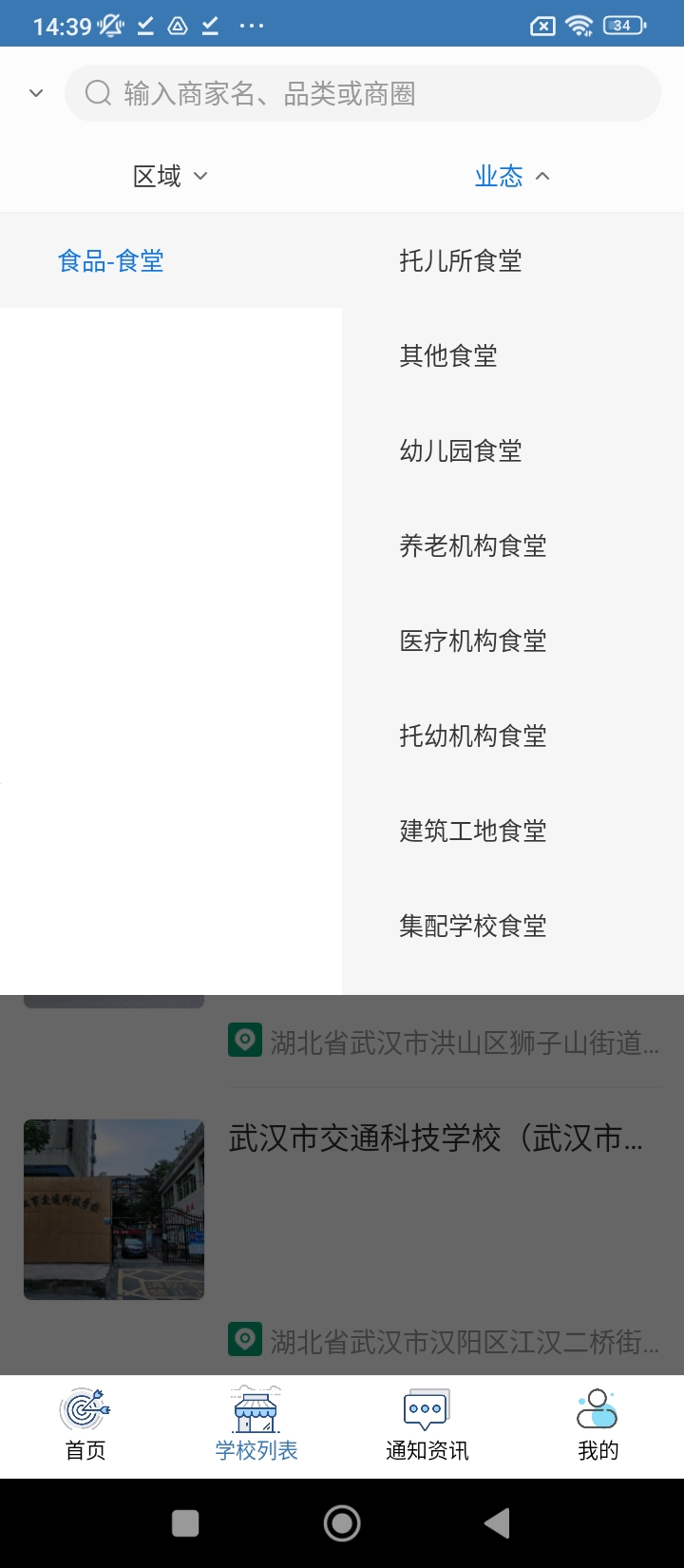Image resolution: width=684 pixels, height=1568 pixels.
Task: Pick 幼儿园食堂 in the list
Action: [513, 450]
